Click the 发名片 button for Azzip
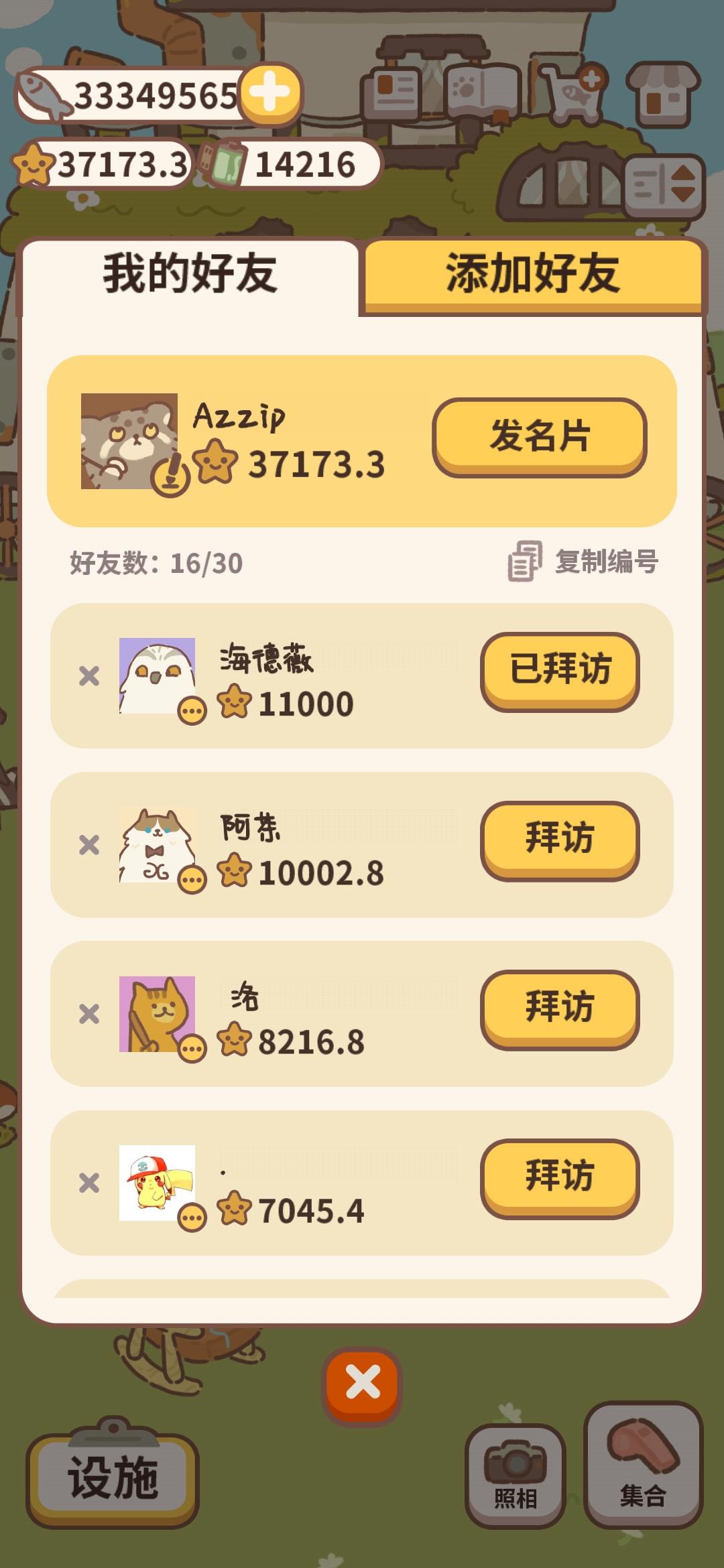Viewport: 724px width, 1568px height. [540, 435]
